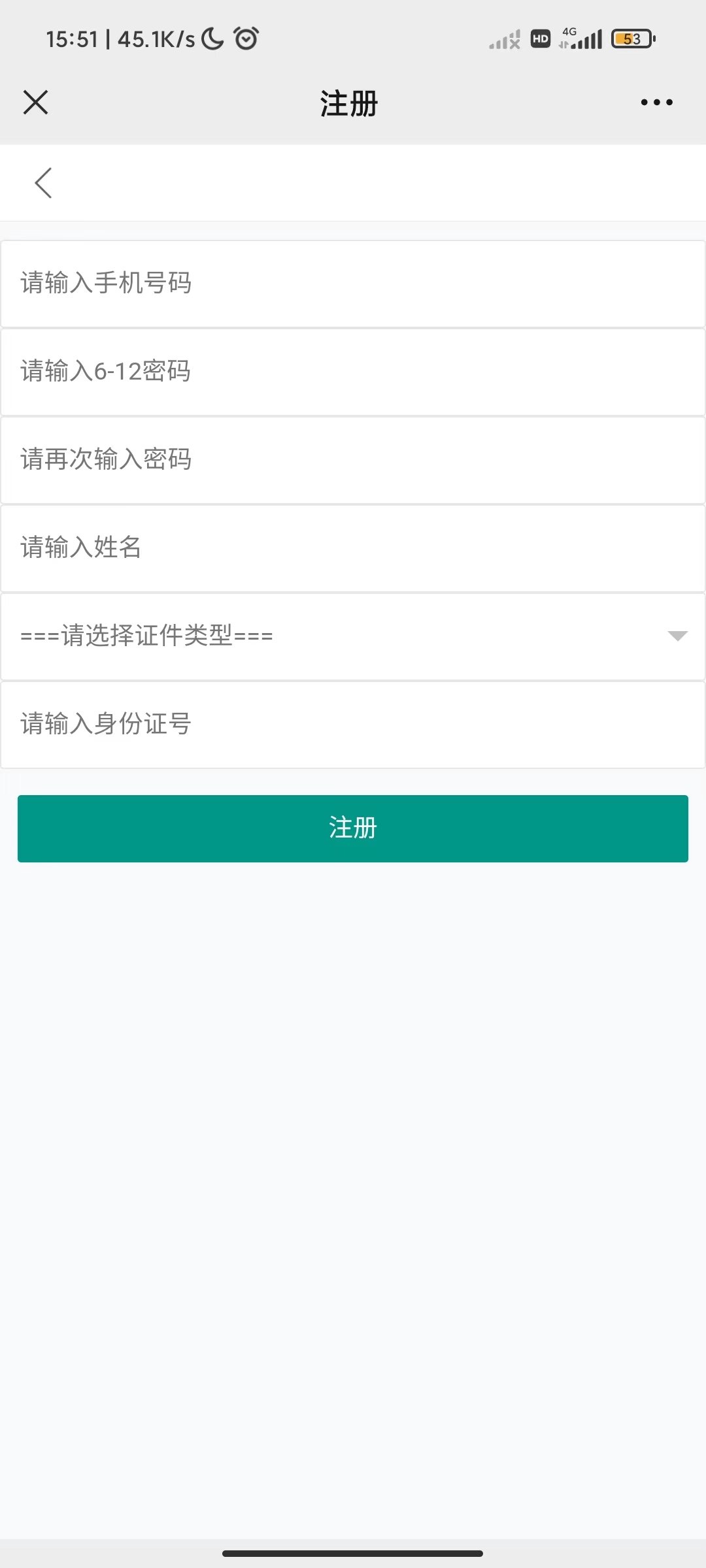Submit the form with the green 注册 button
Image resolution: width=706 pixels, height=1568 pixels.
point(353,828)
